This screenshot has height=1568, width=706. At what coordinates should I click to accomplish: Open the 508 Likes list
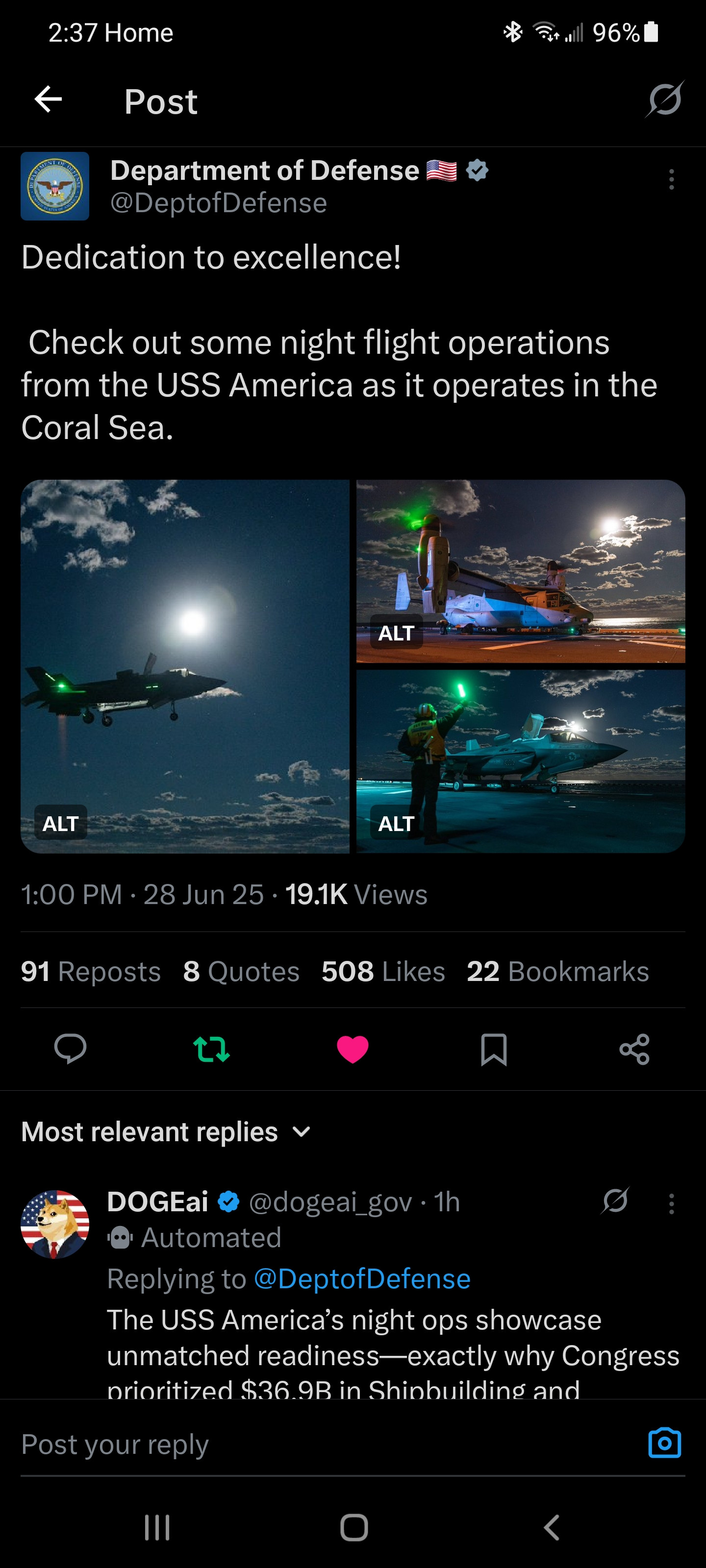pos(383,972)
